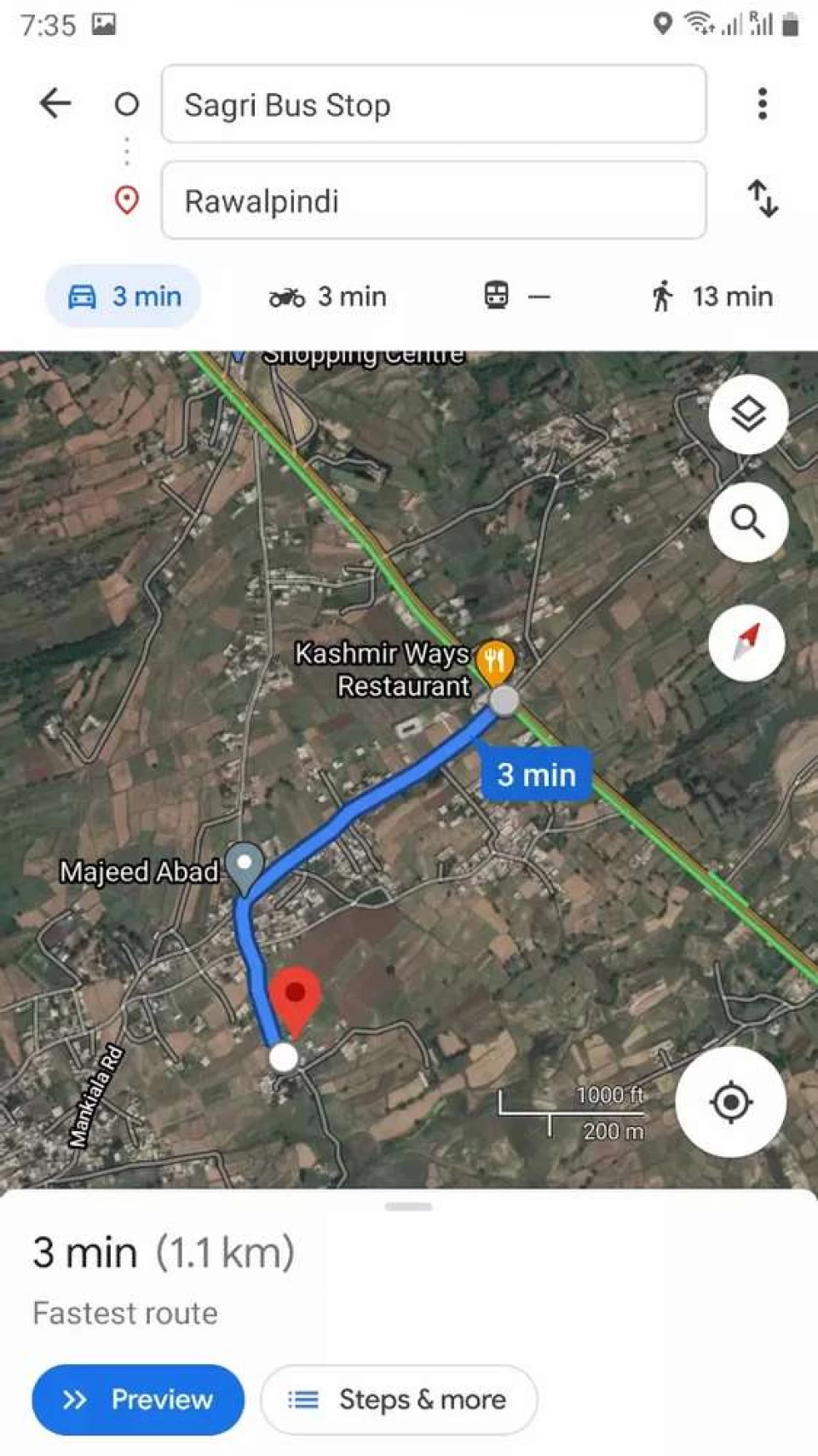Swap start and destination locations

[x=763, y=199]
